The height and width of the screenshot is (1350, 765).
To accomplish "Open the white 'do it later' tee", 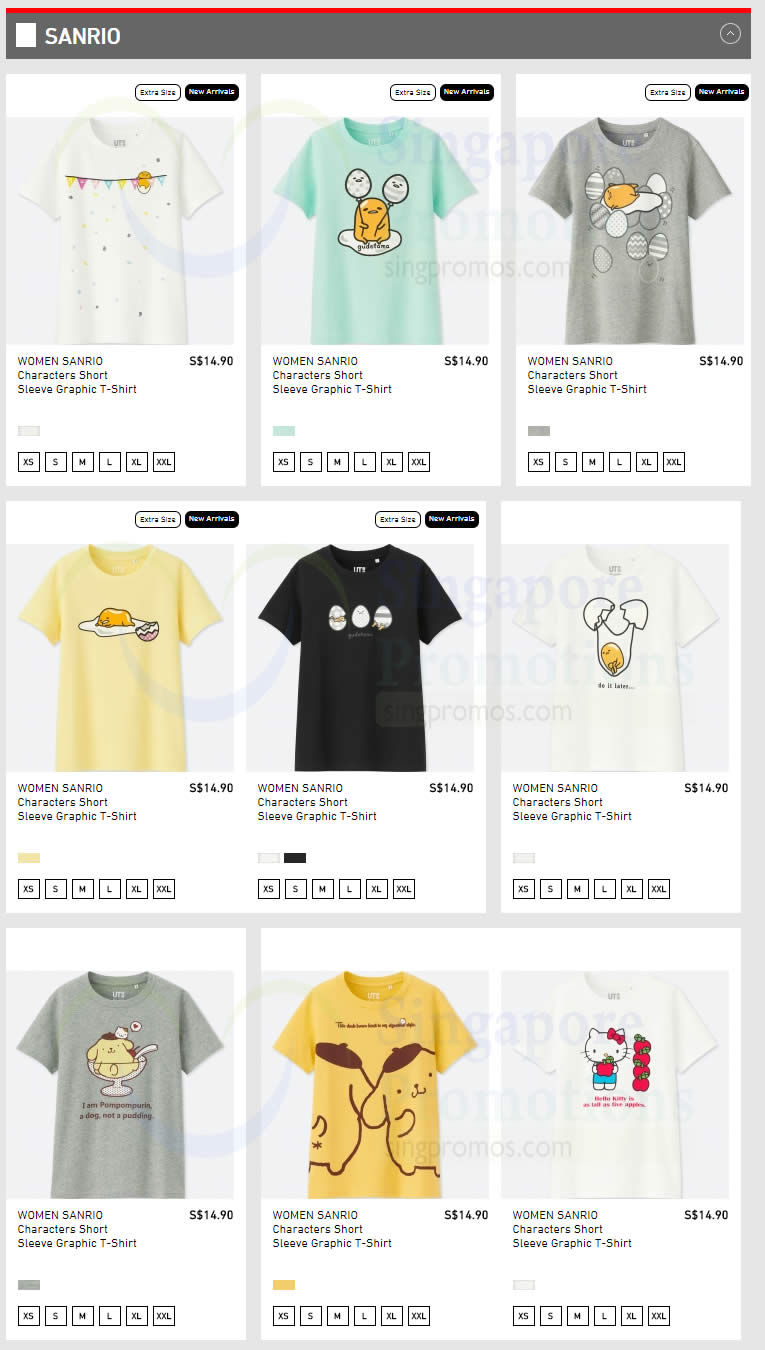I will pyautogui.click(x=615, y=658).
